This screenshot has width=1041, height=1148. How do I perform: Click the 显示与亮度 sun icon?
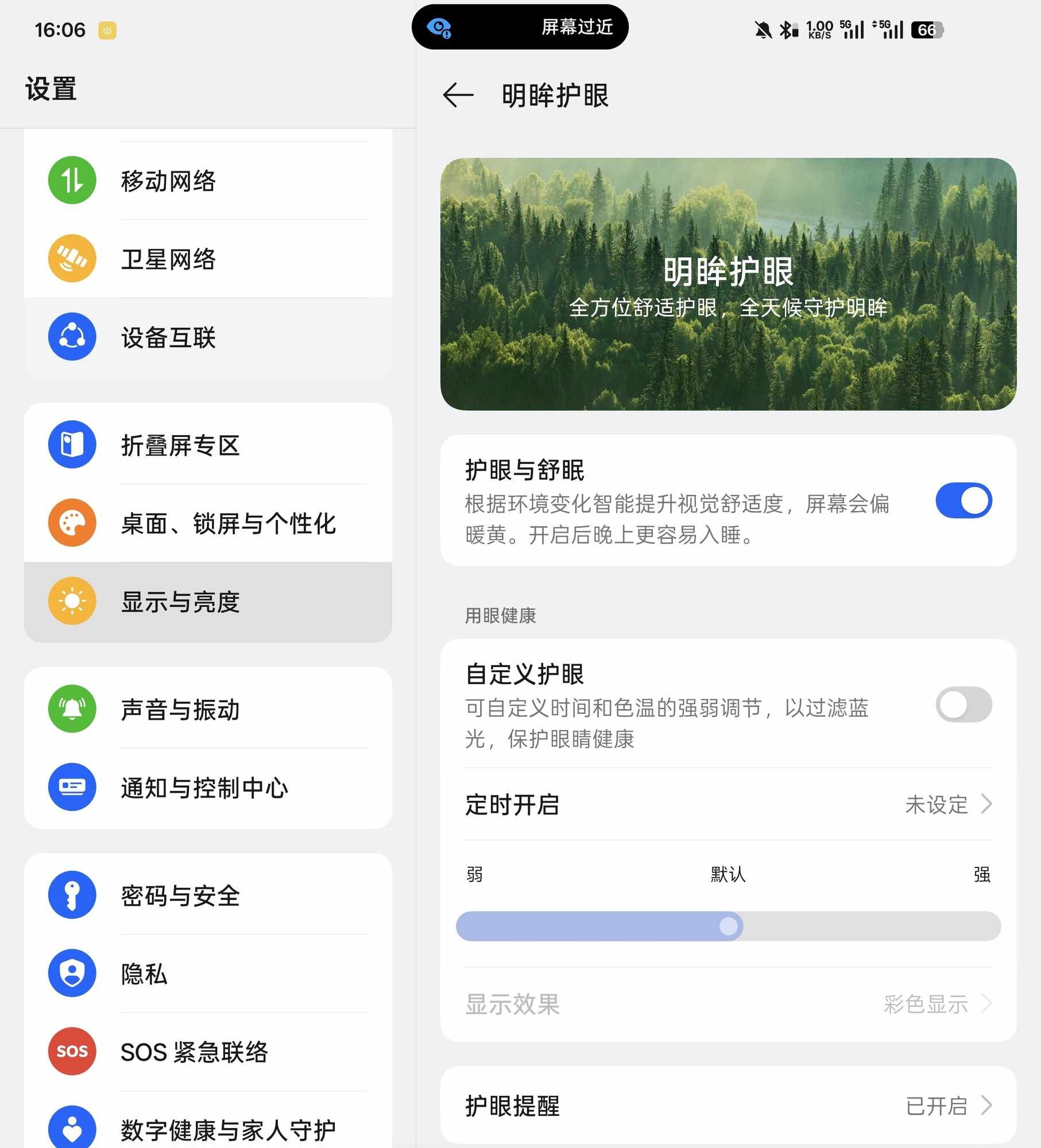[72, 602]
